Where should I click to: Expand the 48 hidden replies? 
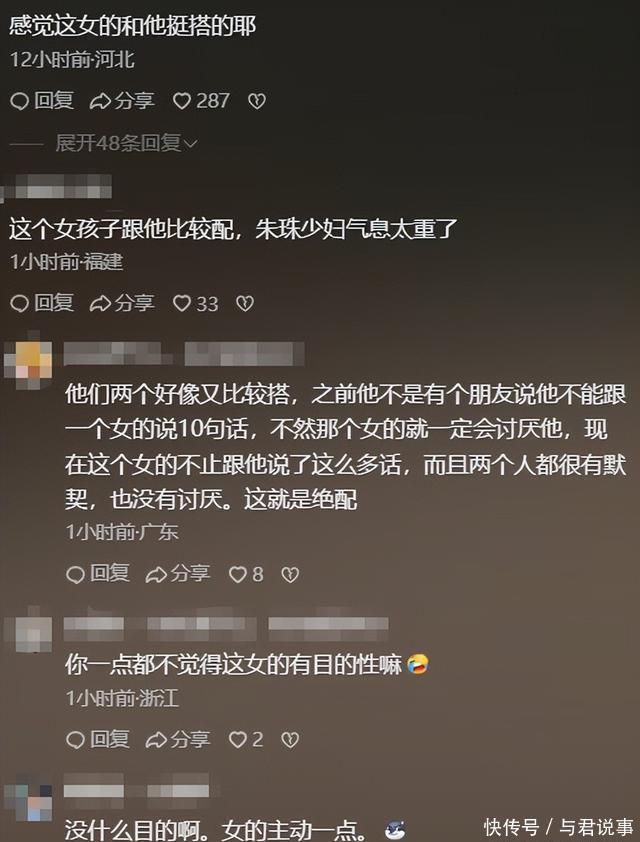(127, 143)
